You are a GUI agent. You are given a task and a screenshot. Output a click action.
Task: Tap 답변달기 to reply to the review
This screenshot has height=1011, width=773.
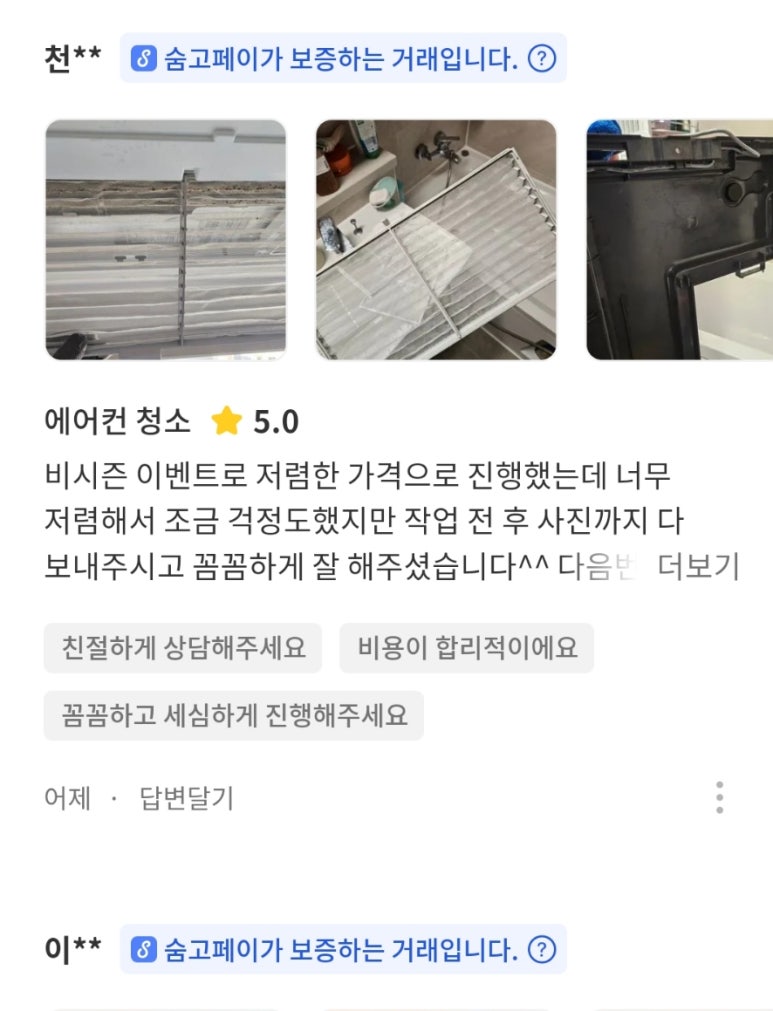(186, 798)
